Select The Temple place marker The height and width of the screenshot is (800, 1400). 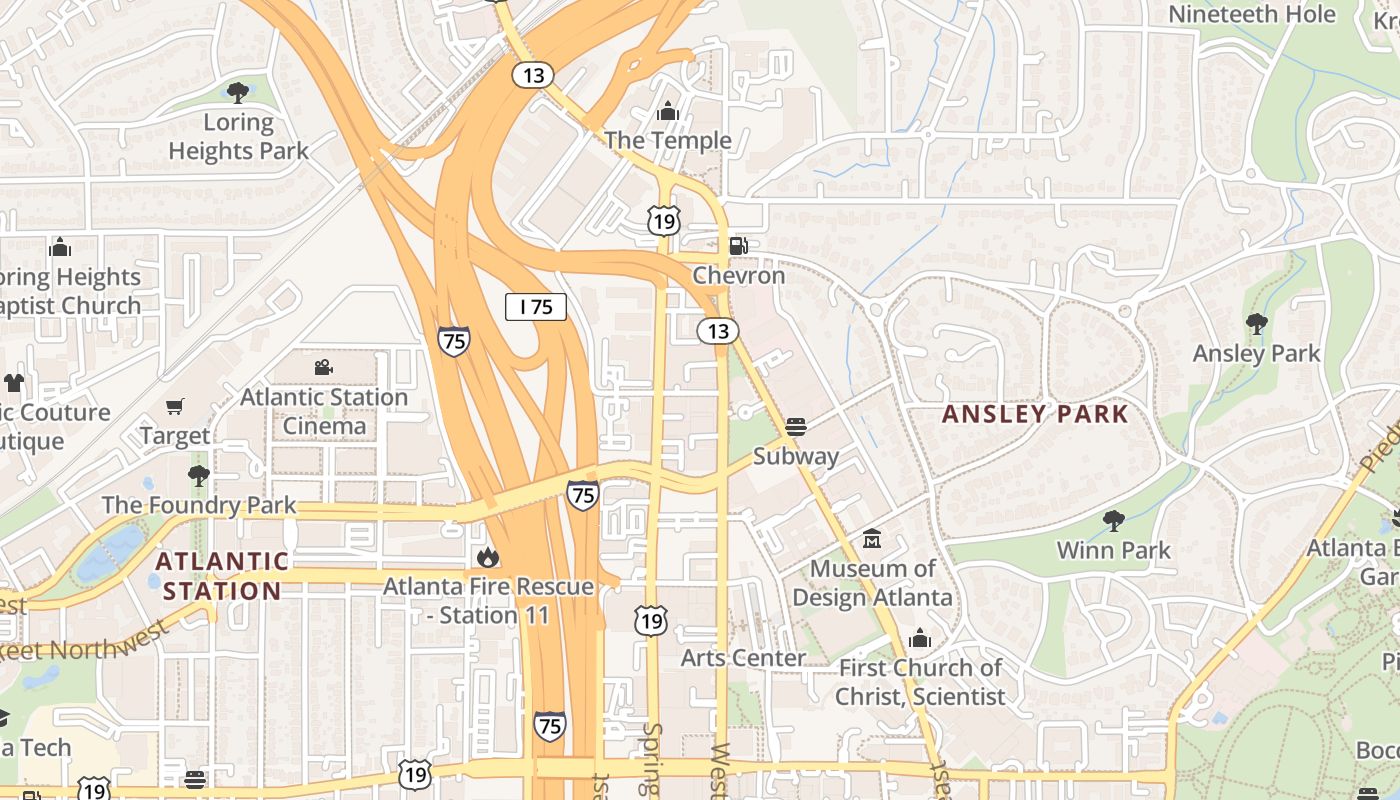coord(668,112)
